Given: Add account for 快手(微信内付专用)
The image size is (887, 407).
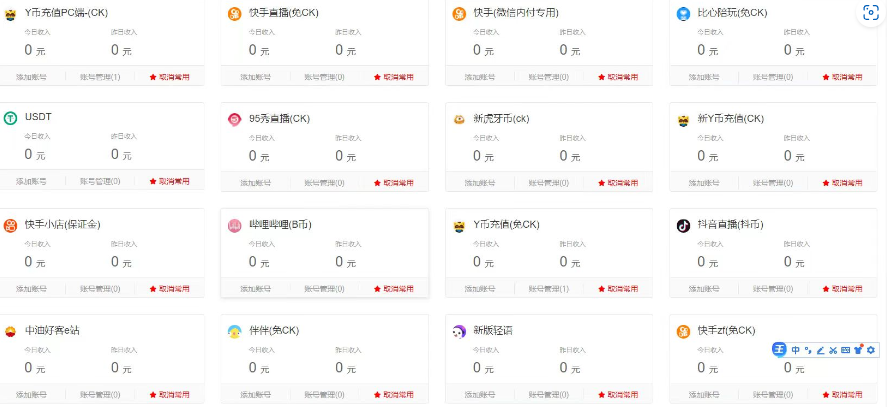Looking at the screenshot, I should (479, 76).
